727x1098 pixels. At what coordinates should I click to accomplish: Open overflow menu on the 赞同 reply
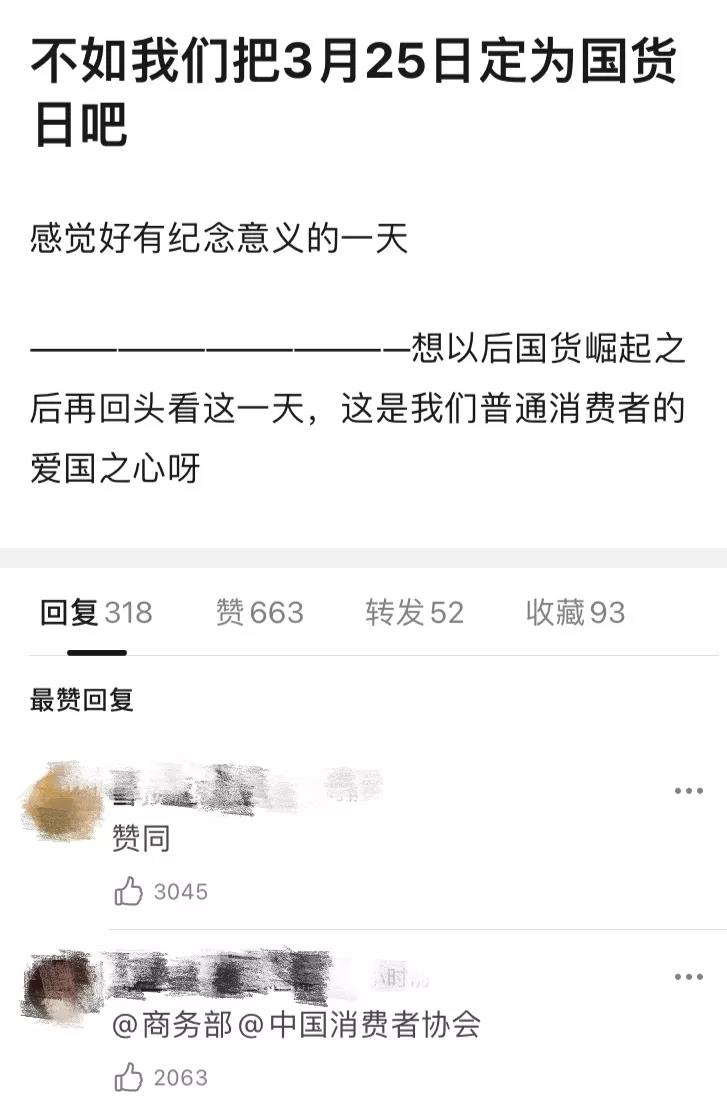point(688,791)
